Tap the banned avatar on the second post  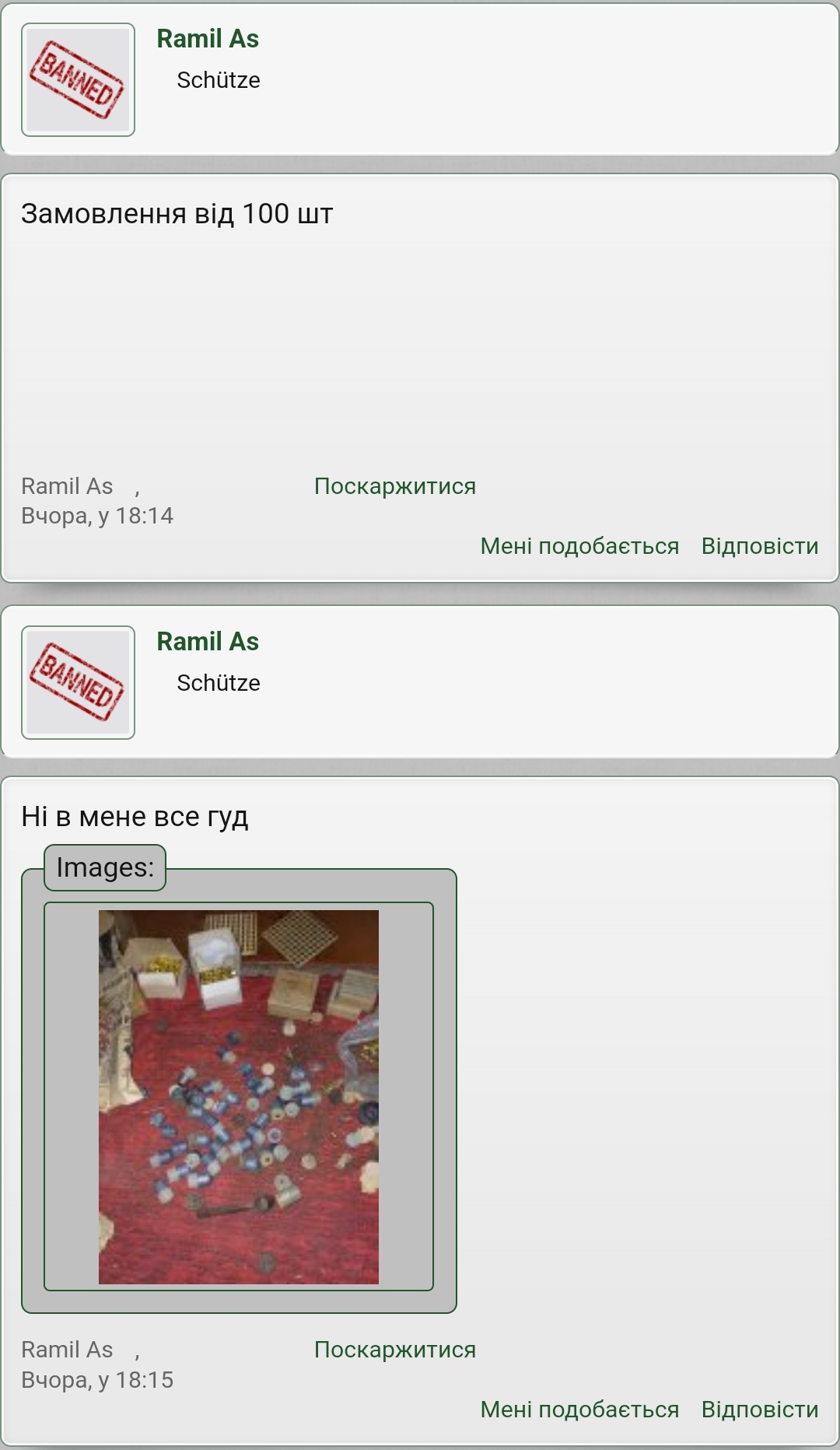[x=78, y=682]
